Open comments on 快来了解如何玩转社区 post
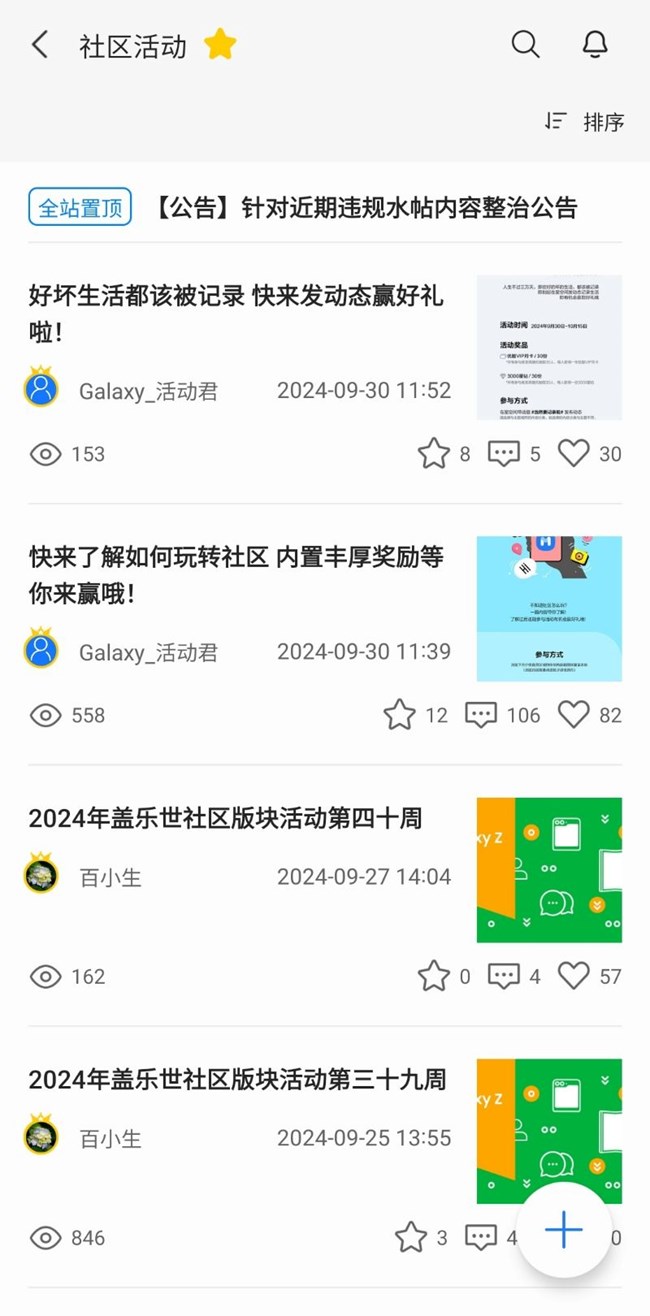 point(481,715)
